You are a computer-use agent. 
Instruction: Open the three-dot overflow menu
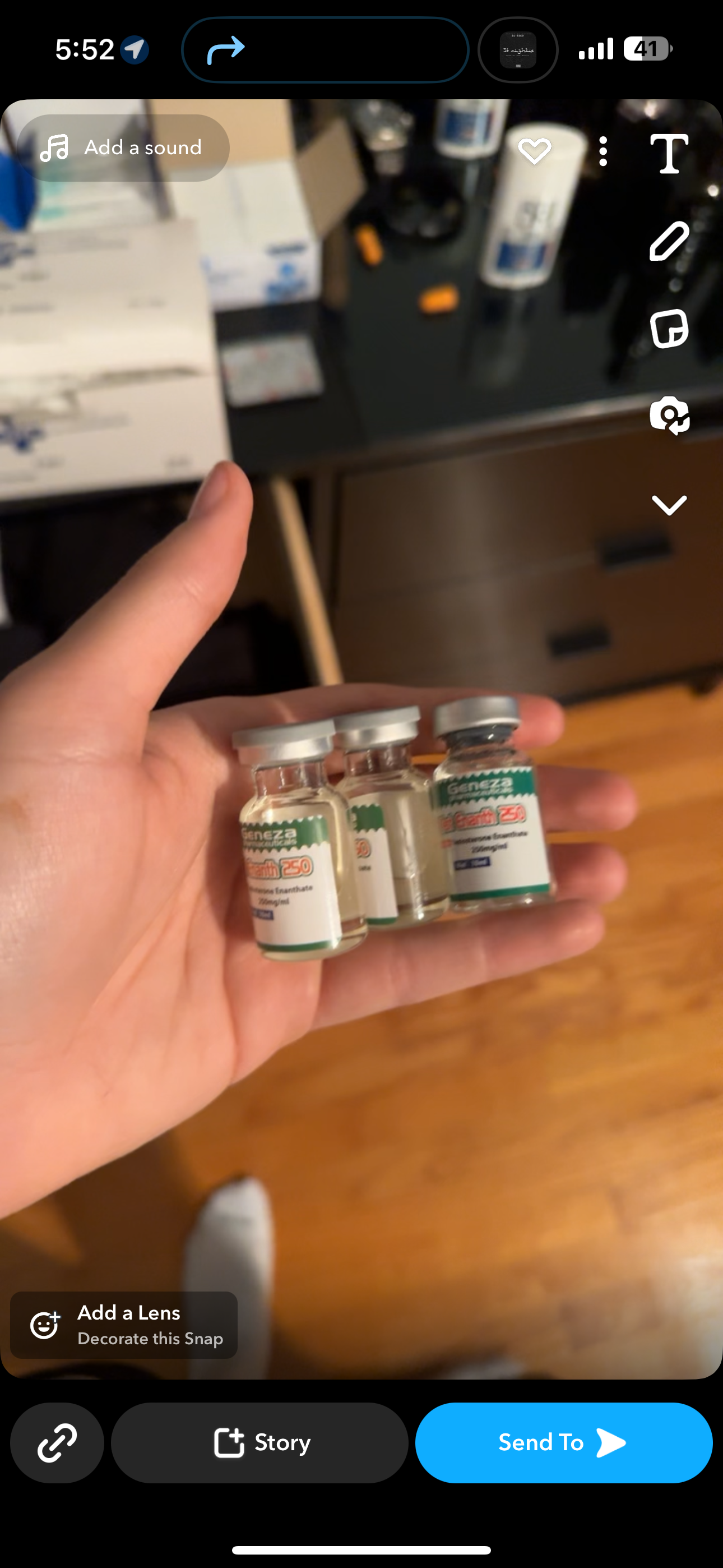click(x=602, y=151)
